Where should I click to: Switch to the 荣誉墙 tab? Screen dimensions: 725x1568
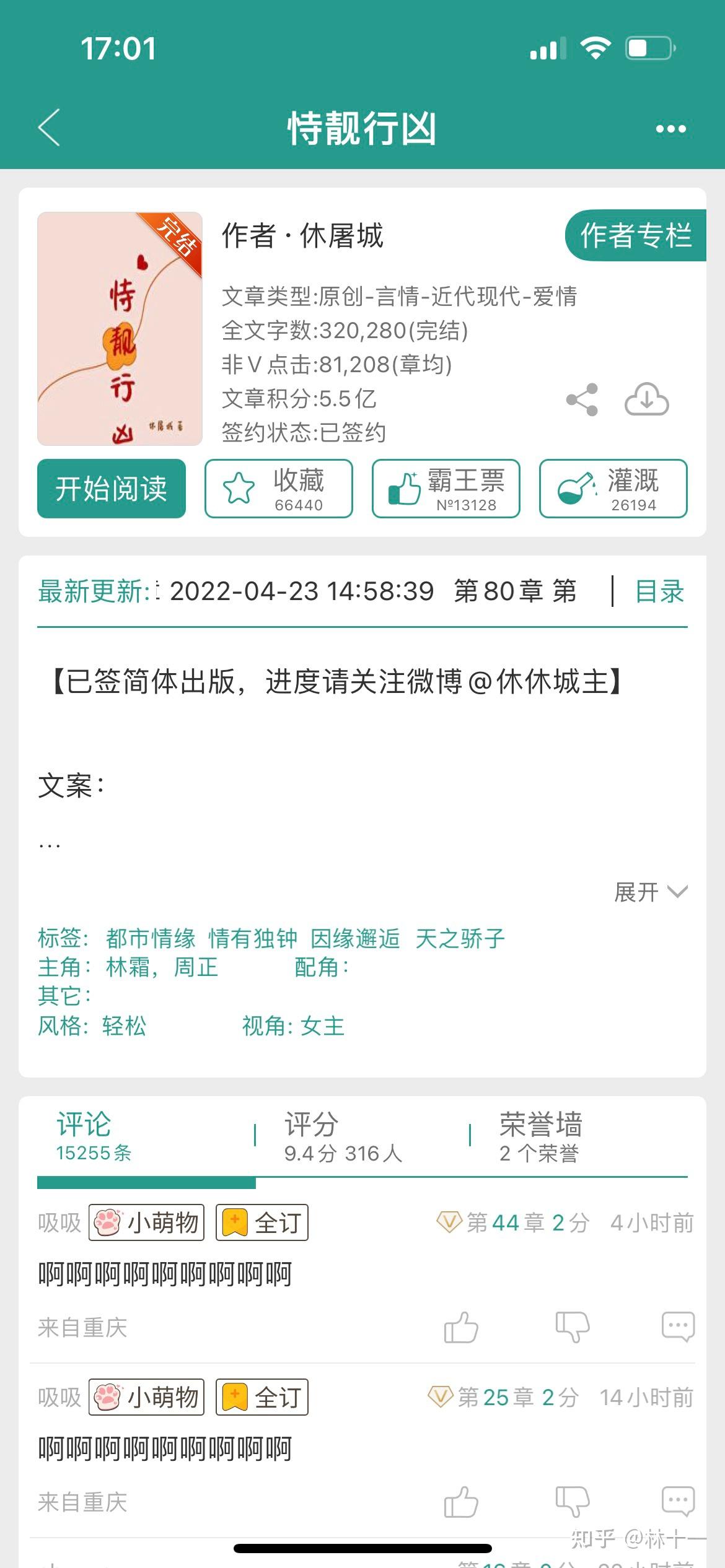click(541, 1137)
